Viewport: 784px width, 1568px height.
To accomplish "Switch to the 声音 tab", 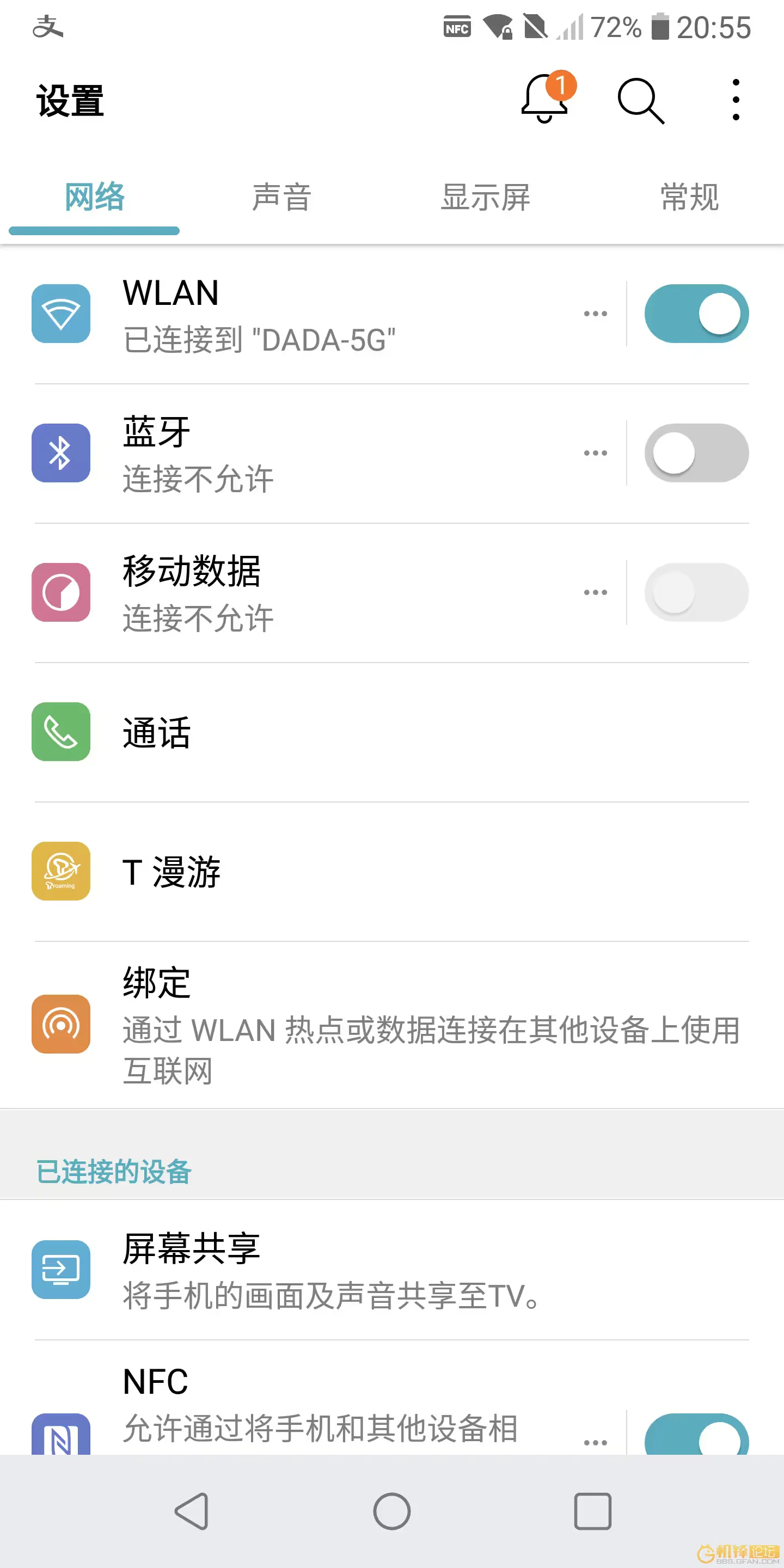I will click(282, 198).
